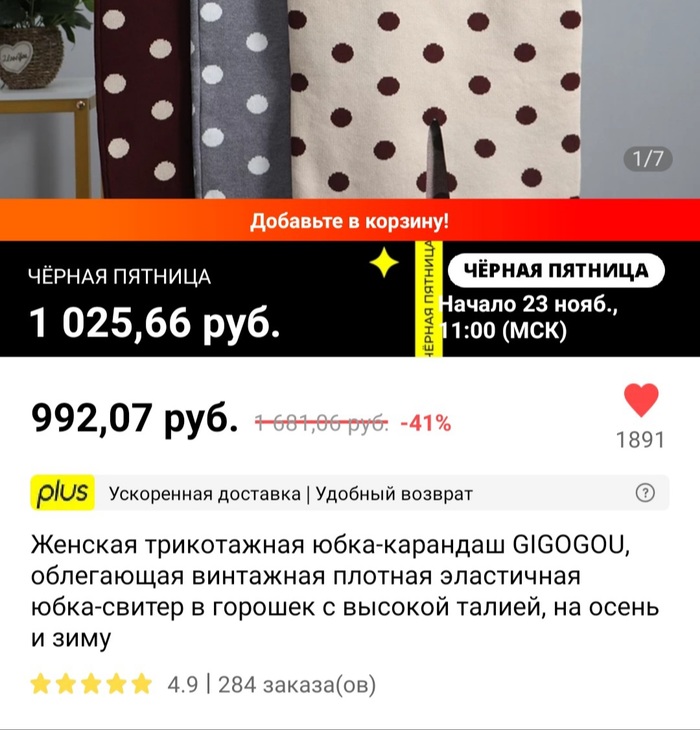The width and height of the screenshot is (700, 730).
Task: Open the polka-dot skirt product photo
Action: coord(350,98)
